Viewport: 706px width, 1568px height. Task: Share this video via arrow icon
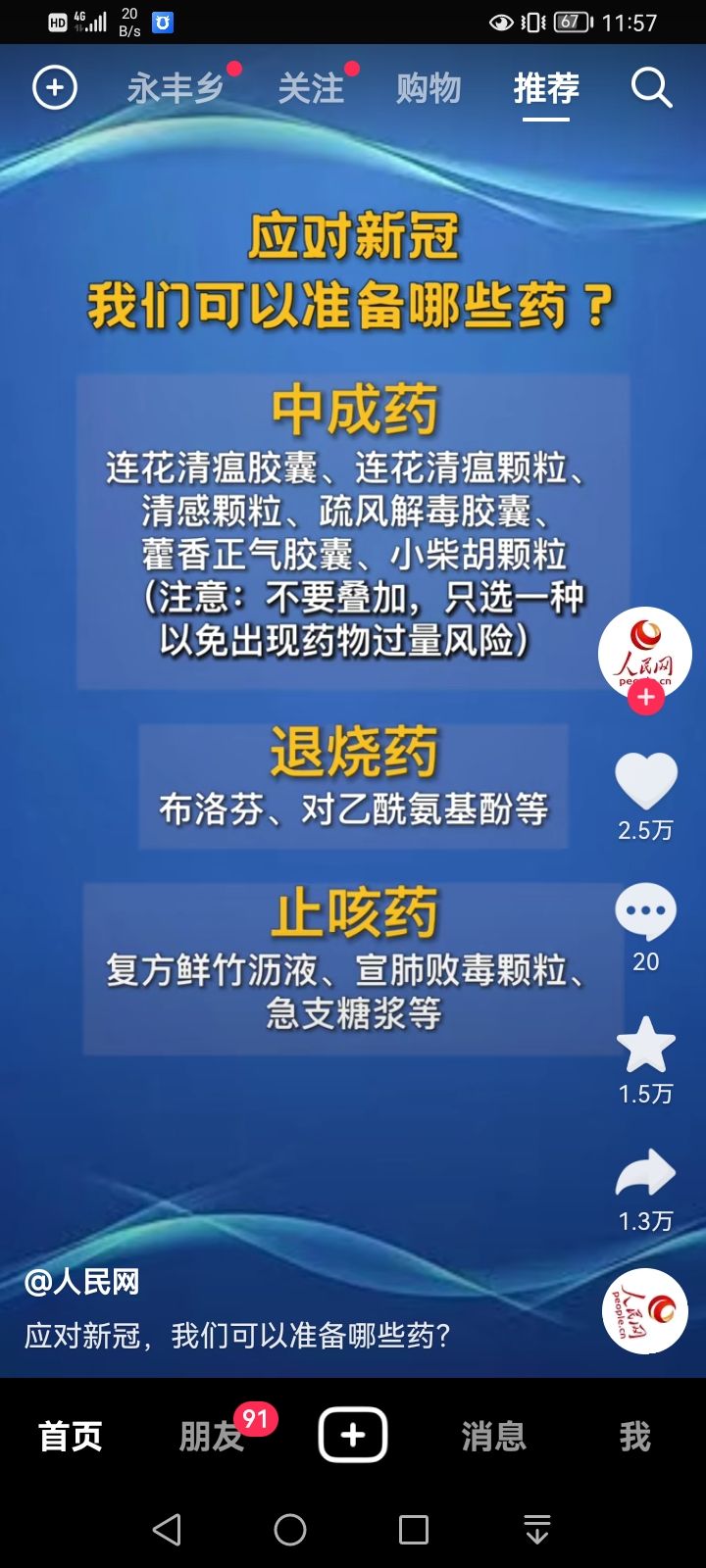[x=645, y=1173]
